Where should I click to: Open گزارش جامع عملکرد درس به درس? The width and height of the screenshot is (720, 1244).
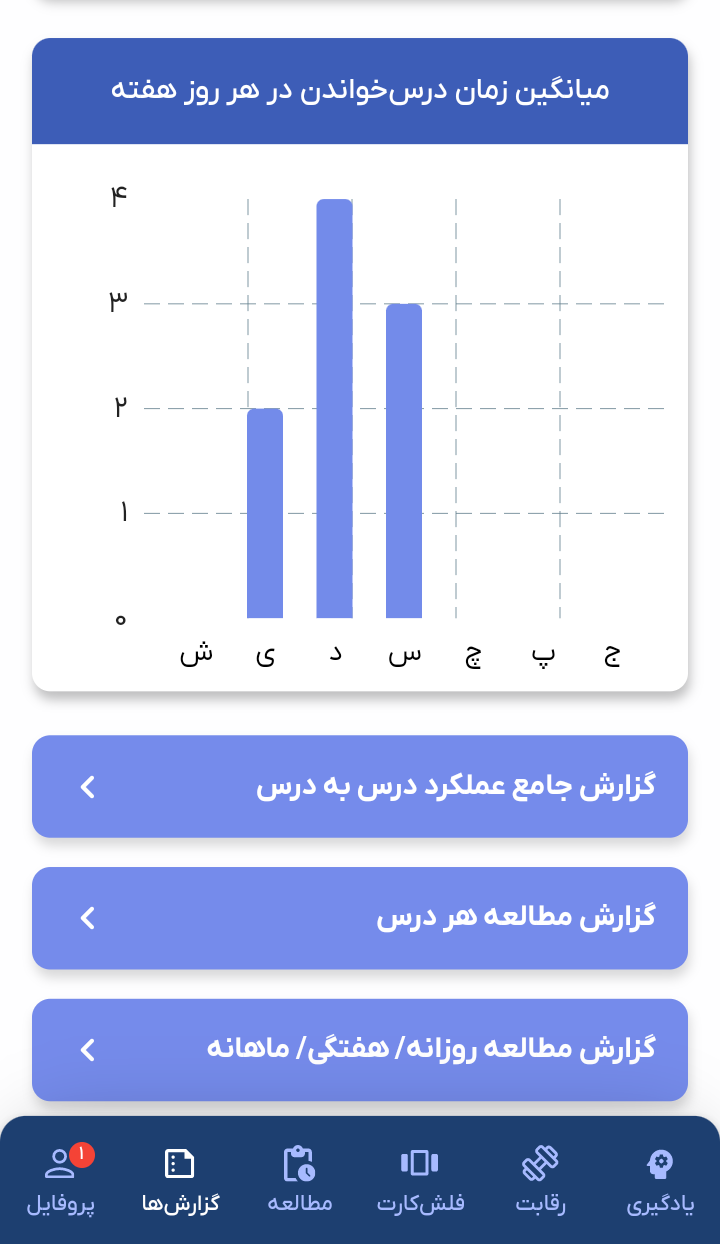360,786
